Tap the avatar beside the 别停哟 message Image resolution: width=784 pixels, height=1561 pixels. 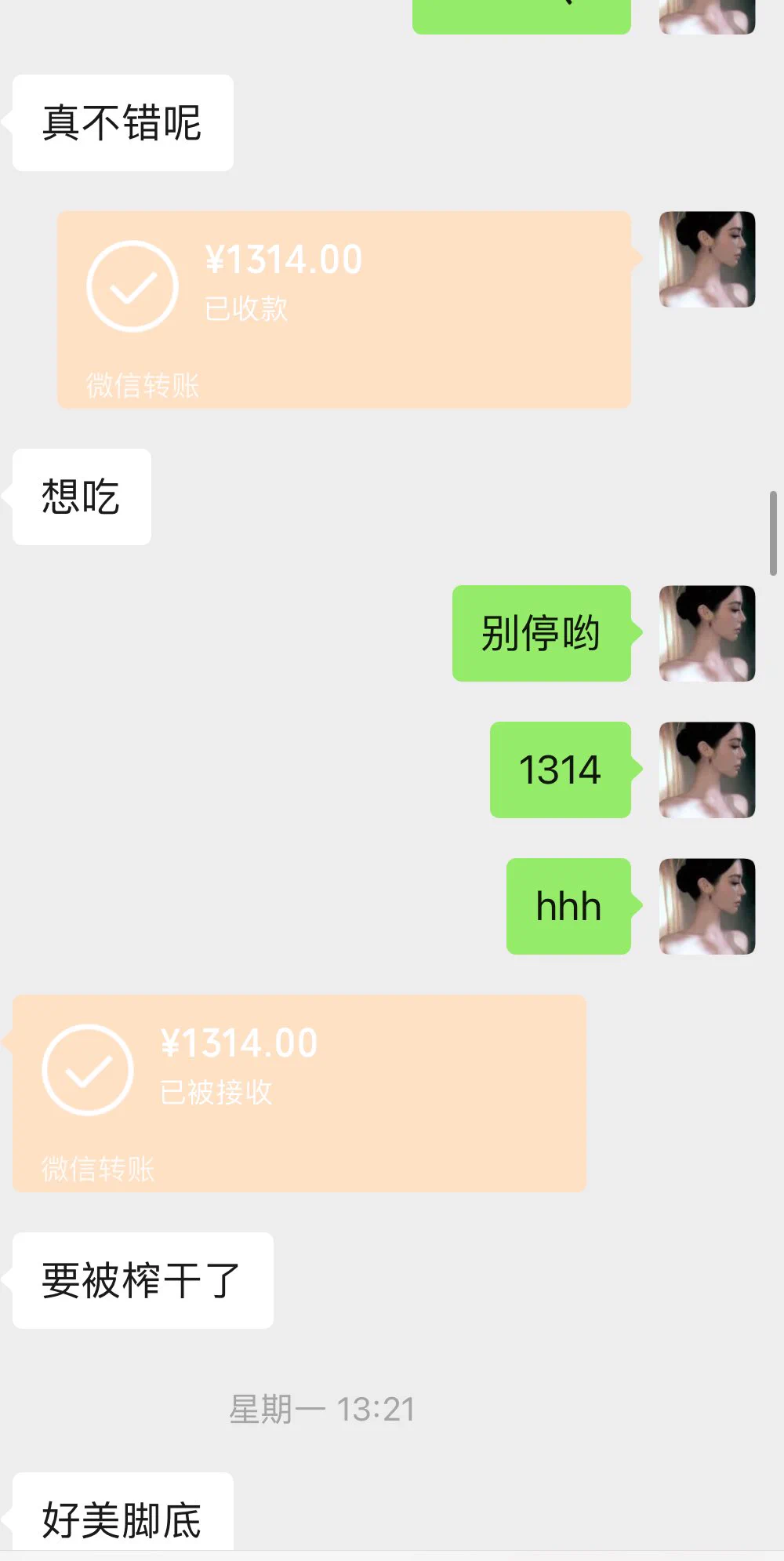pyautogui.click(x=706, y=633)
